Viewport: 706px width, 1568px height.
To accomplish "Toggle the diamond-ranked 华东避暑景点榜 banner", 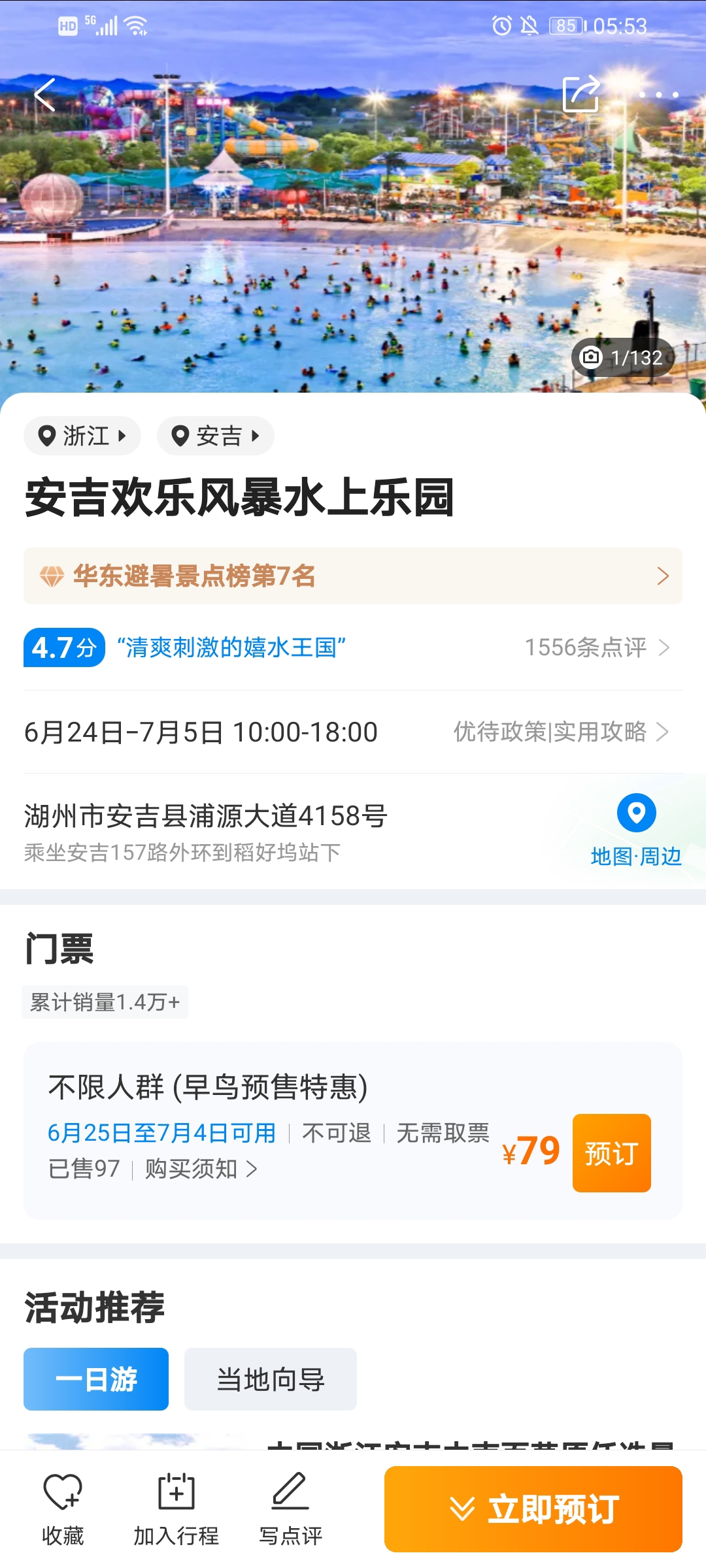I will [353, 576].
